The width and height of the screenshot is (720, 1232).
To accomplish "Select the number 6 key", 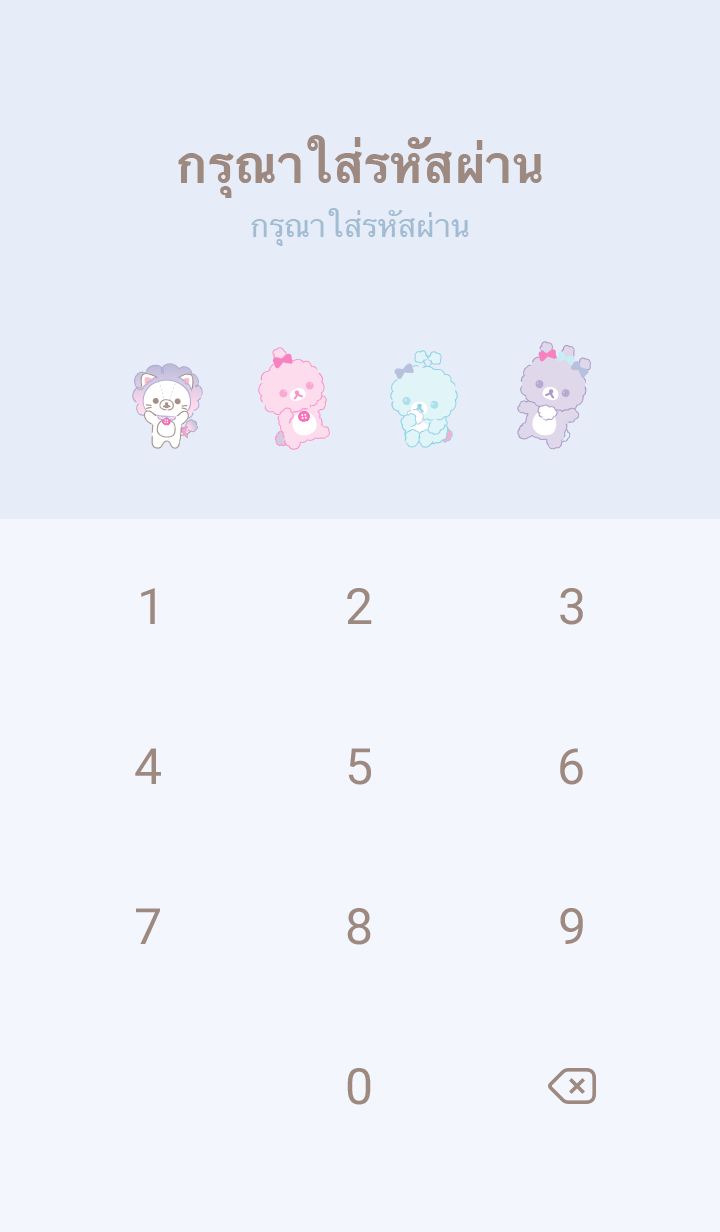I will pos(571,767).
